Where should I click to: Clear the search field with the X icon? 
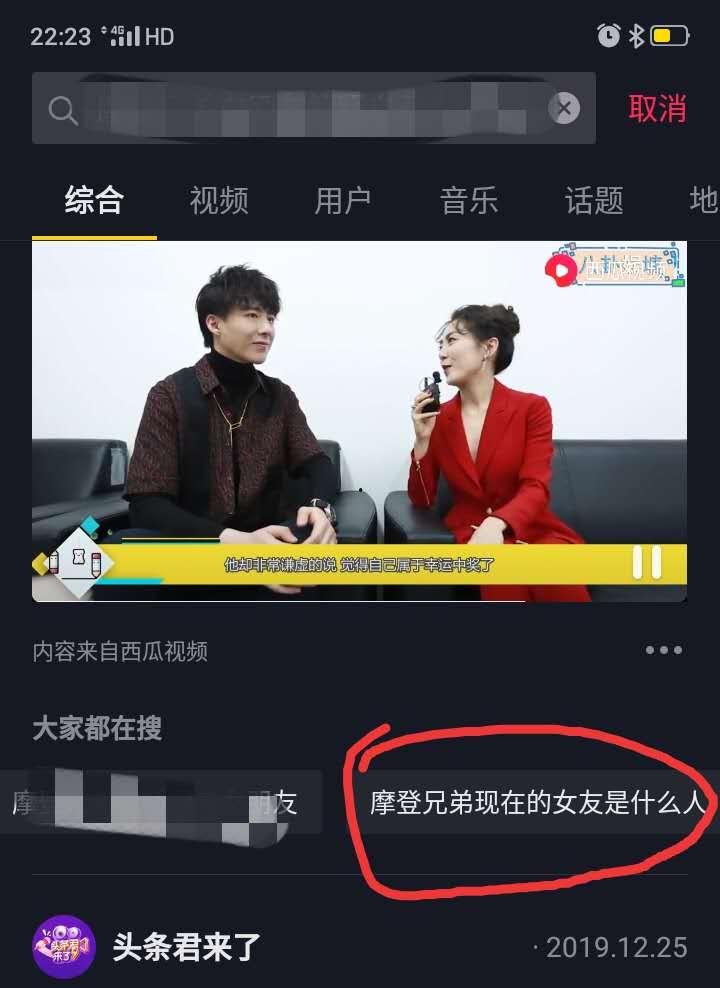tap(564, 108)
